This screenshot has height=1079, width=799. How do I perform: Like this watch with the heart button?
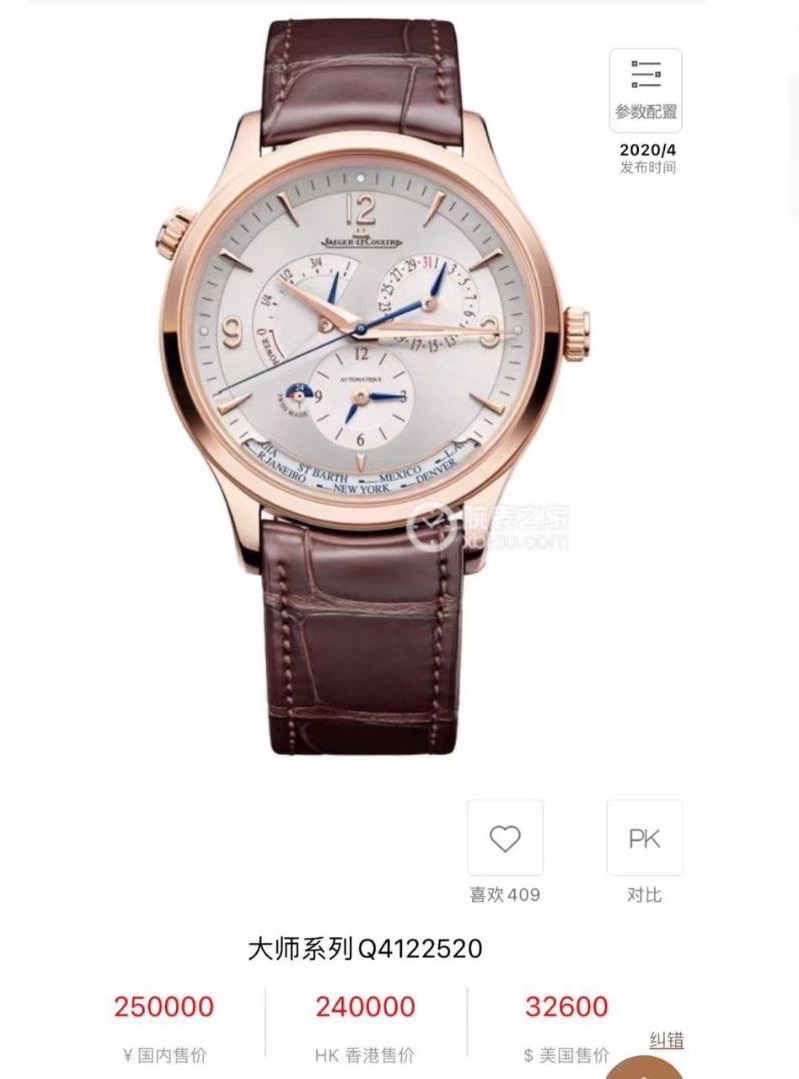pyautogui.click(x=505, y=839)
